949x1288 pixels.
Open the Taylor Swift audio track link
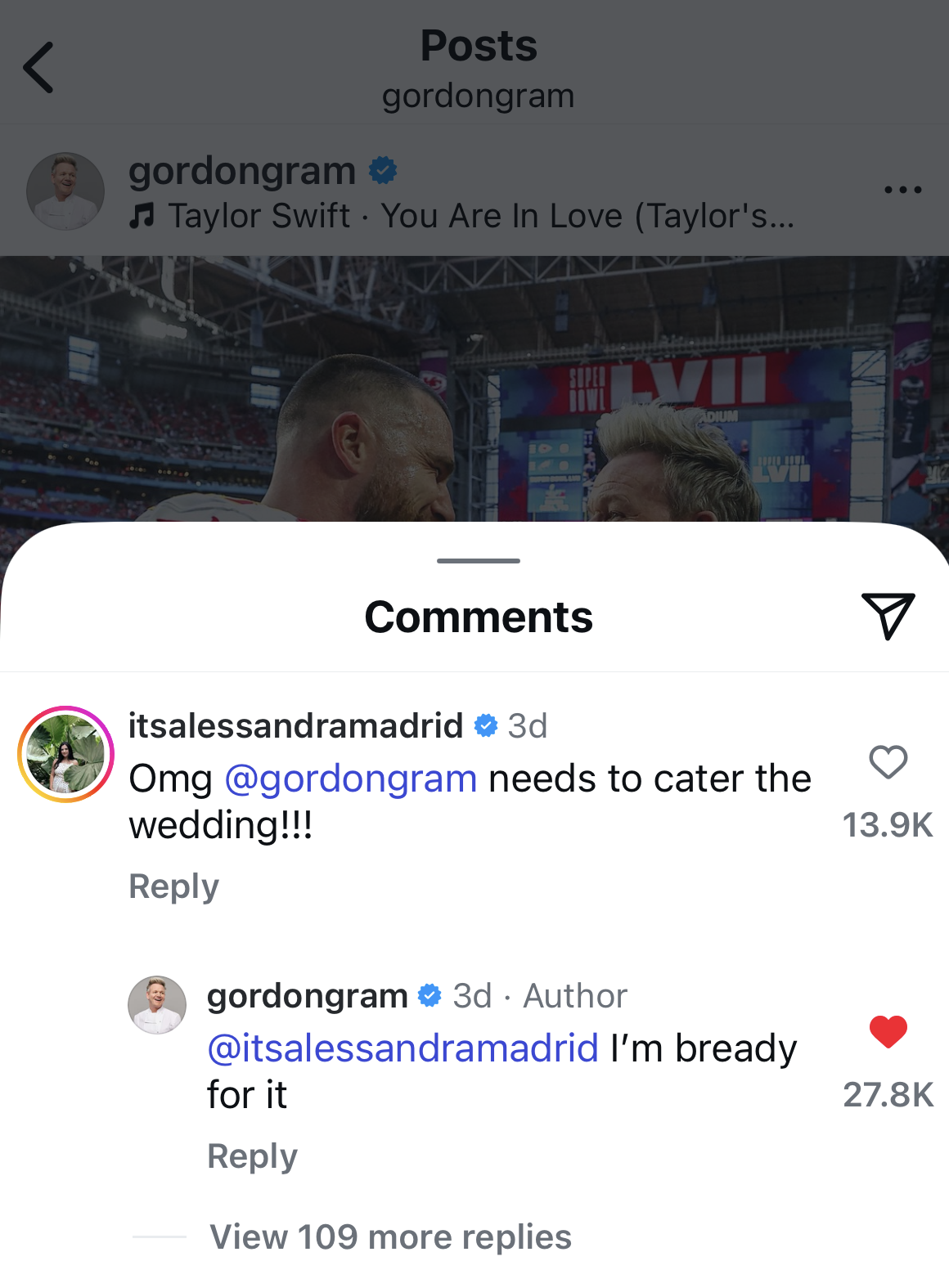(462, 217)
